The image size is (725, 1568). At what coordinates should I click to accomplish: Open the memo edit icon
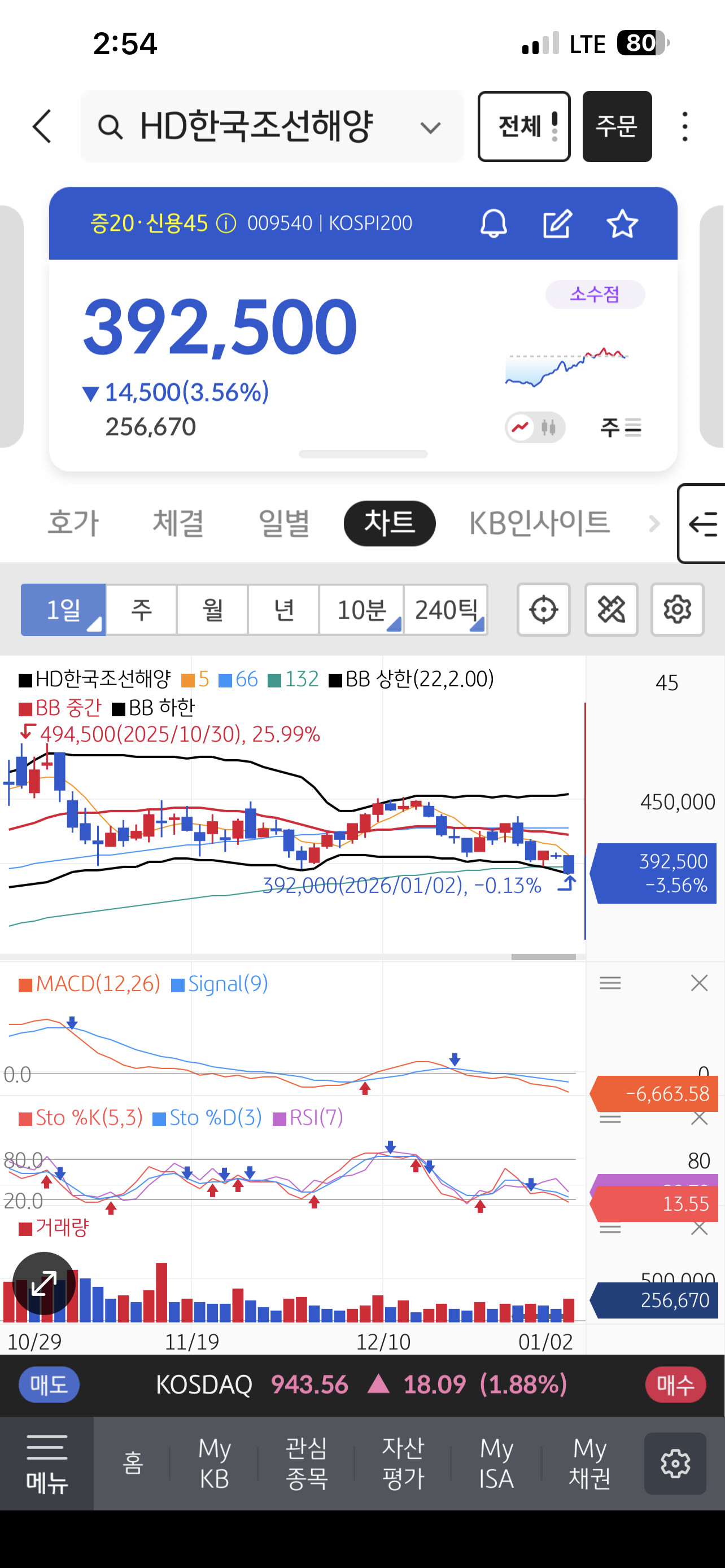coord(557,224)
